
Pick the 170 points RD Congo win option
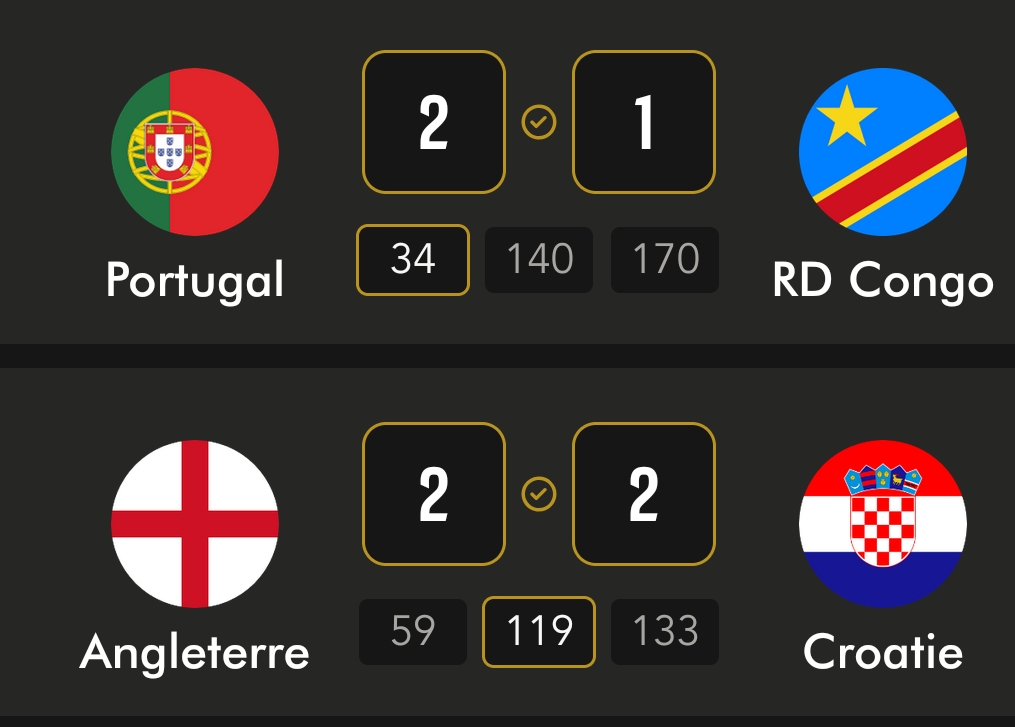665,260
